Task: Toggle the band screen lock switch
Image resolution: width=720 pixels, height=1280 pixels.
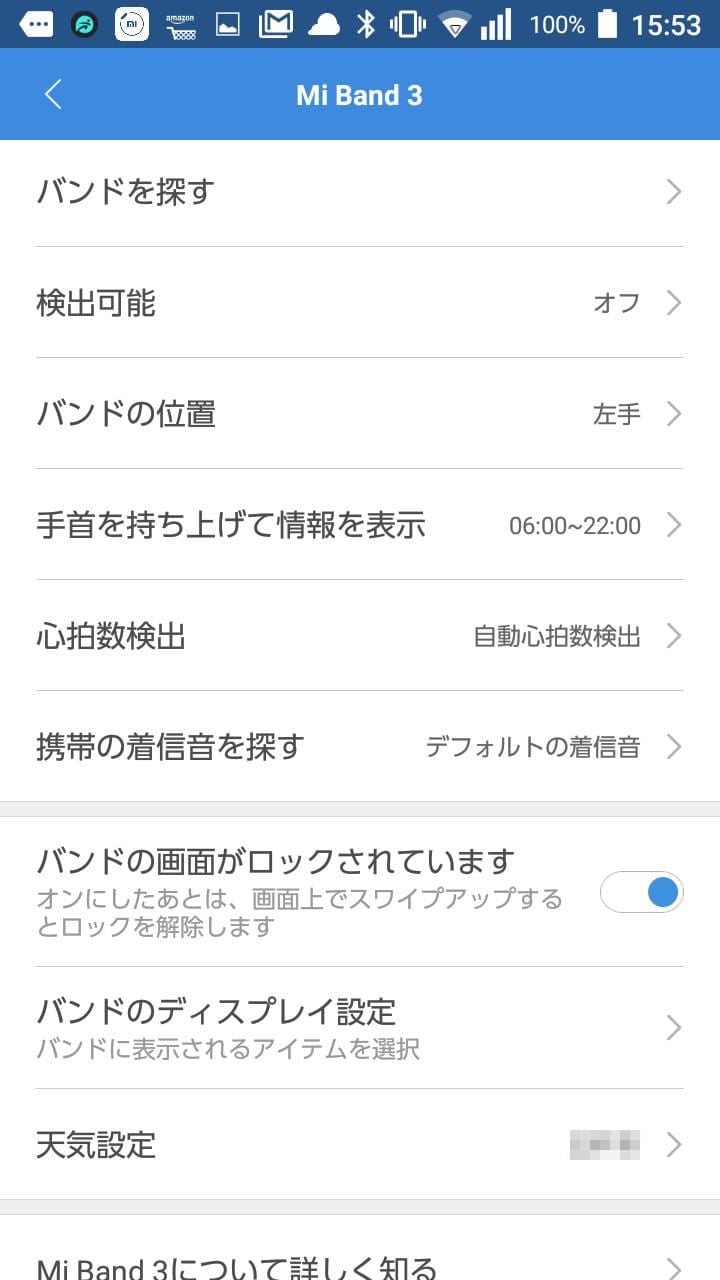Action: [x=641, y=892]
